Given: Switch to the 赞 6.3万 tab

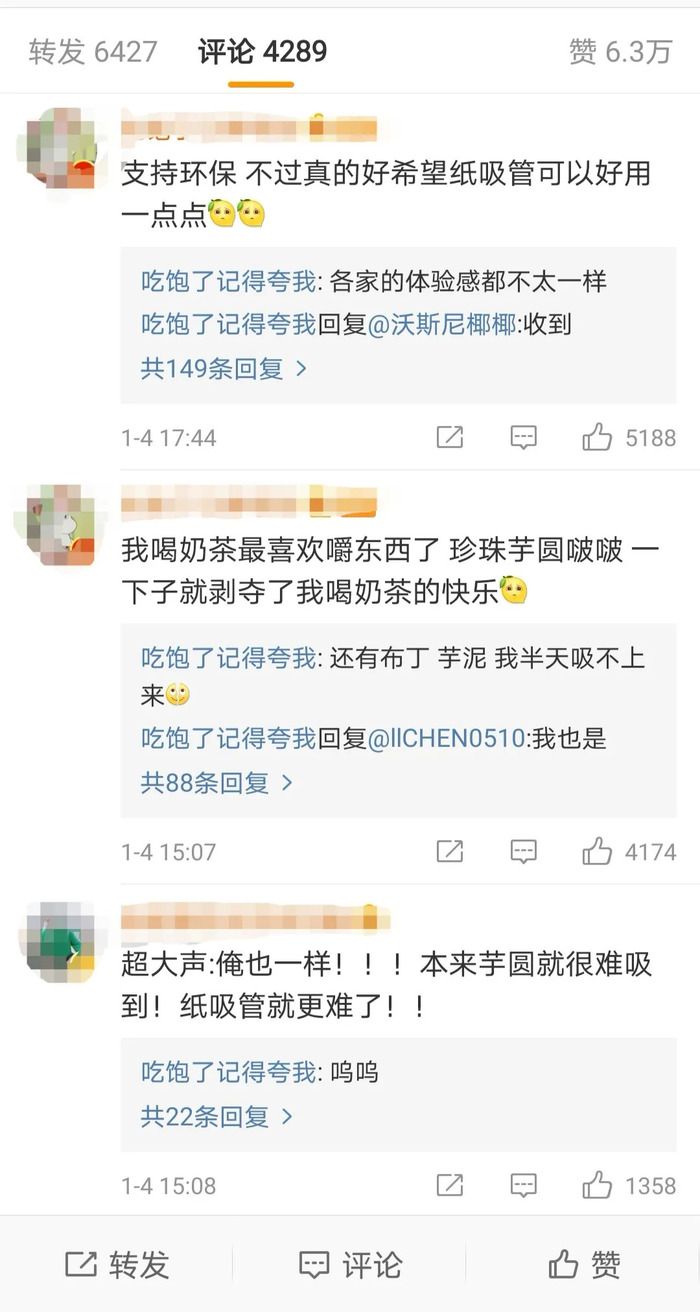Looking at the screenshot, I should coord(620,52).
